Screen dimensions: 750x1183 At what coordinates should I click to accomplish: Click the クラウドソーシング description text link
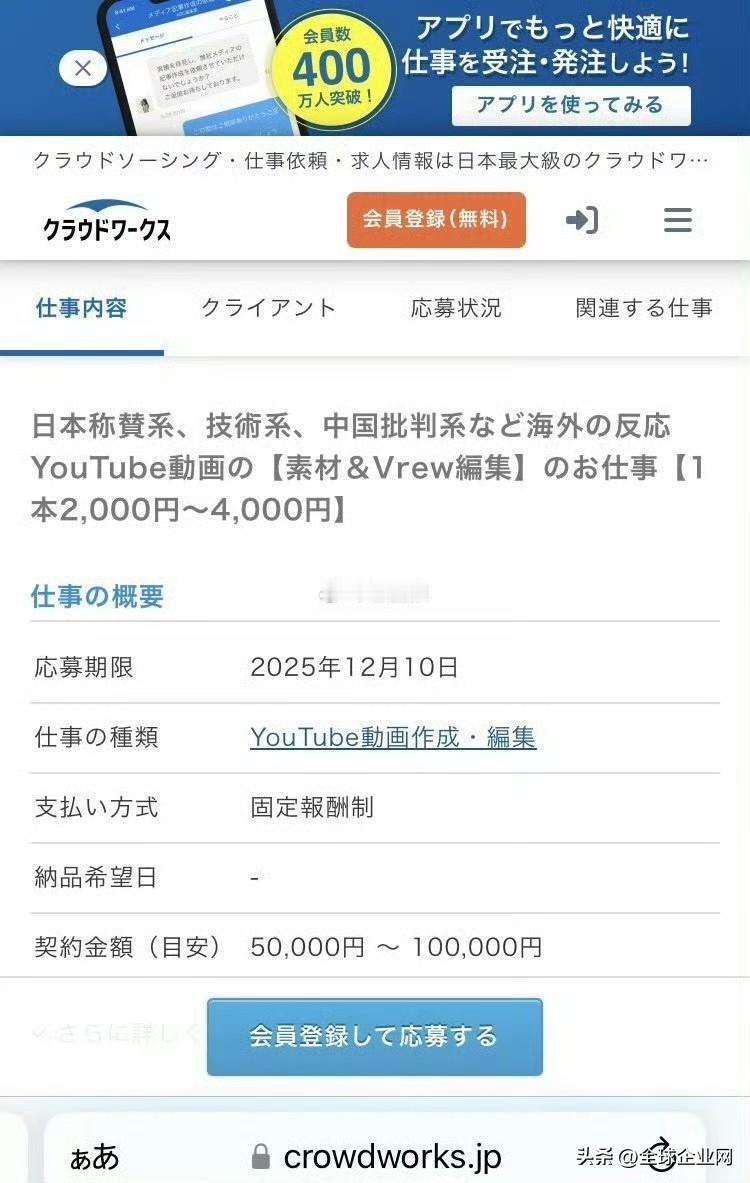pos(375,157)
